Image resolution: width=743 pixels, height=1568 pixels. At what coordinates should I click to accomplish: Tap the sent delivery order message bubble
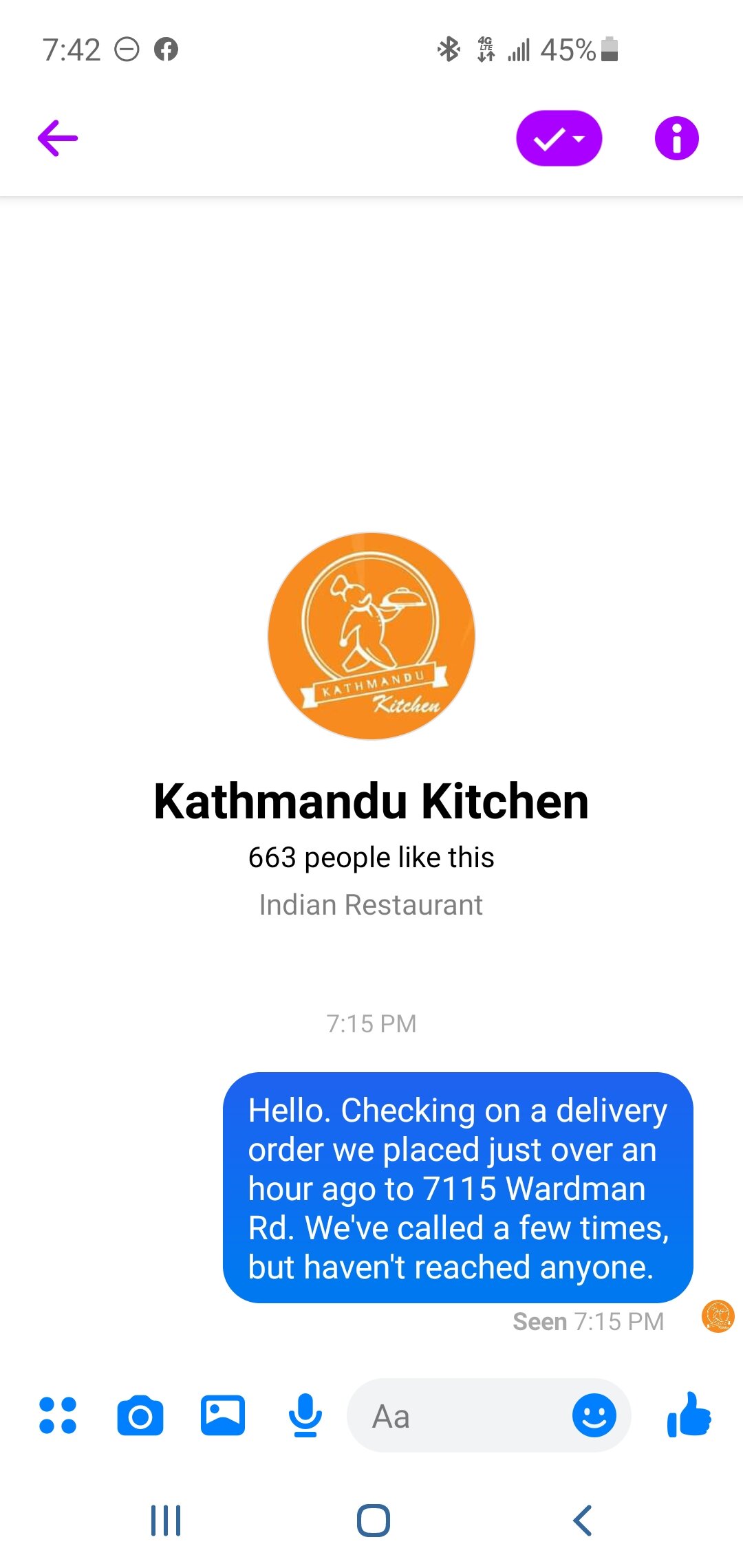pyautogui.click(x=457, y=1187)
